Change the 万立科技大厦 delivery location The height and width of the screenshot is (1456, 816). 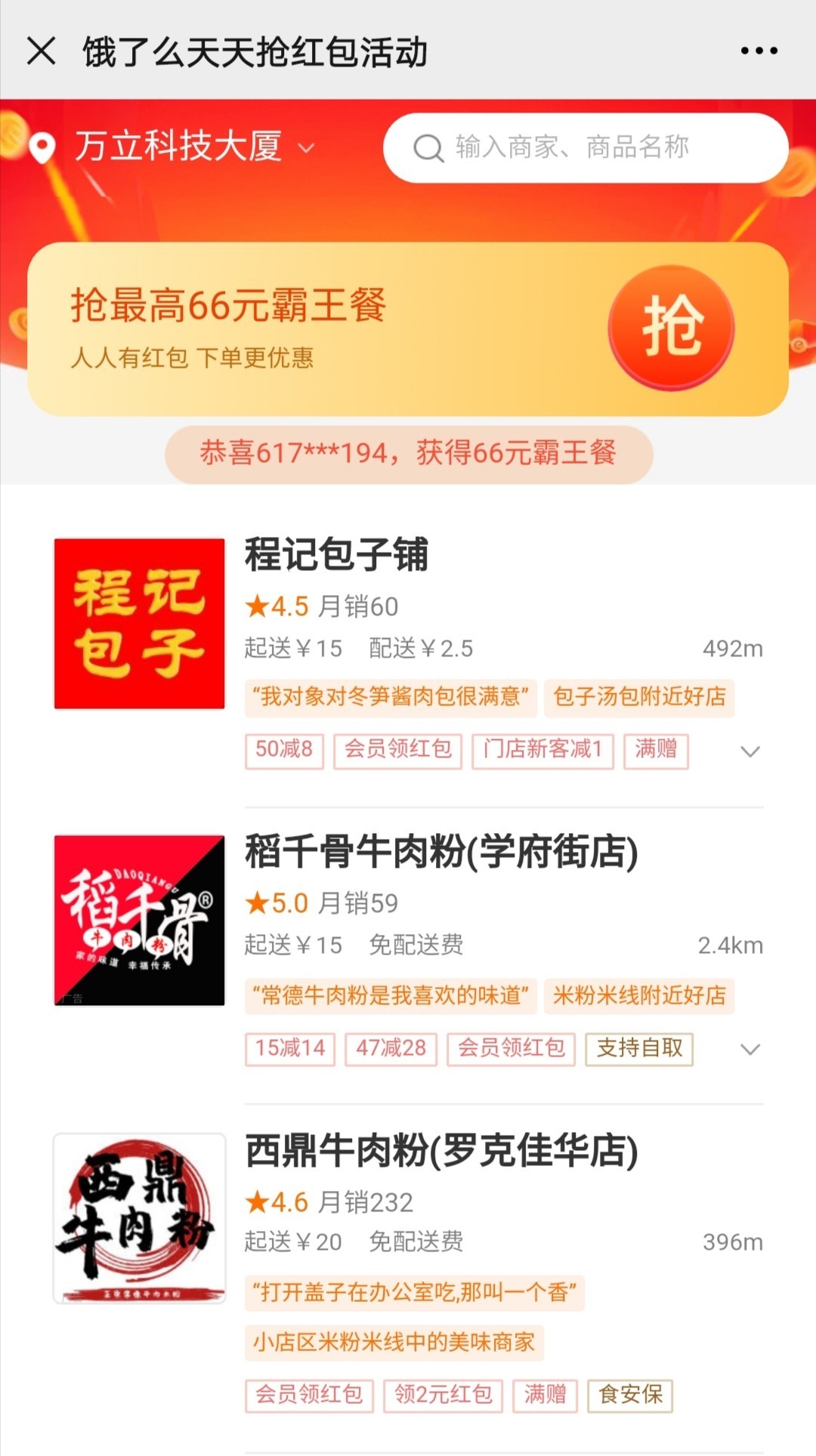(179, 147)
